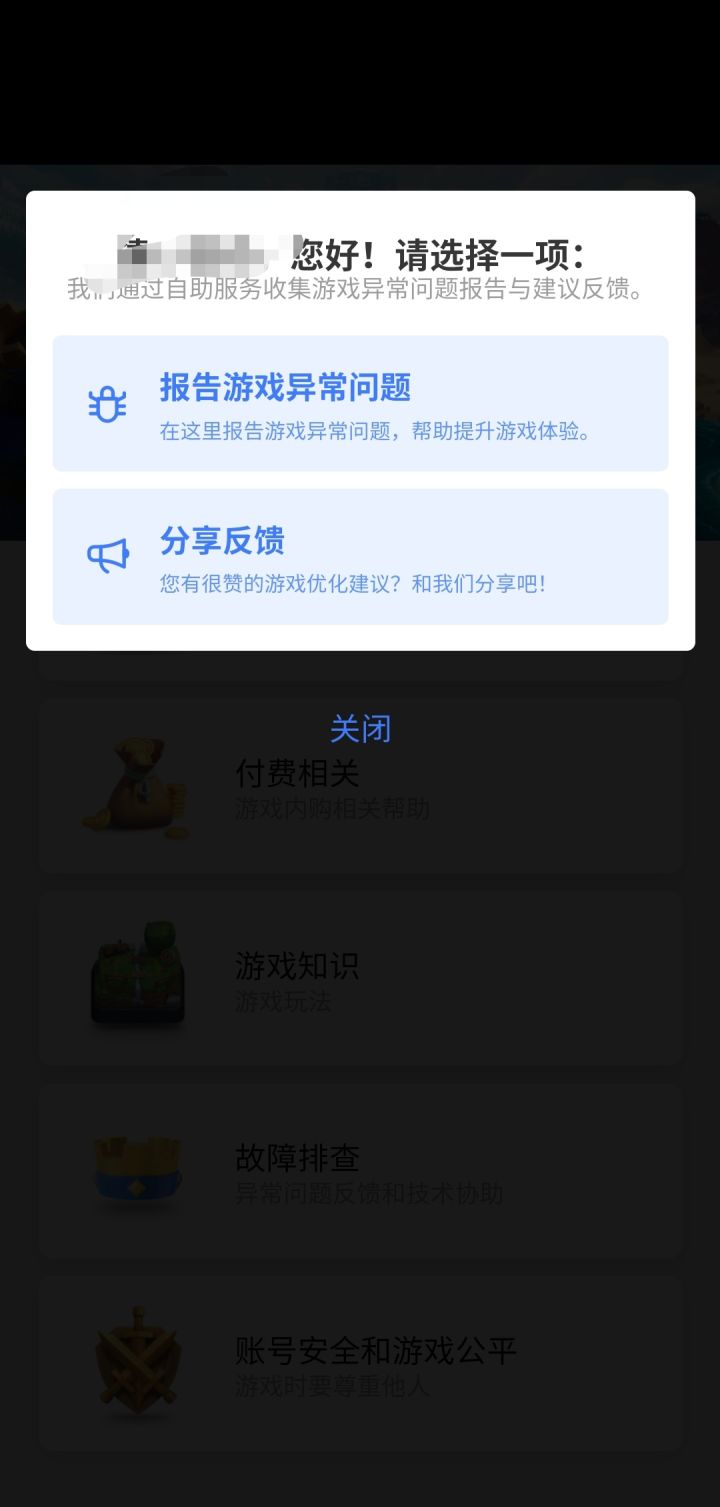
Task: Select the 报告游戏异常问题 option
Action: [360, 403]
